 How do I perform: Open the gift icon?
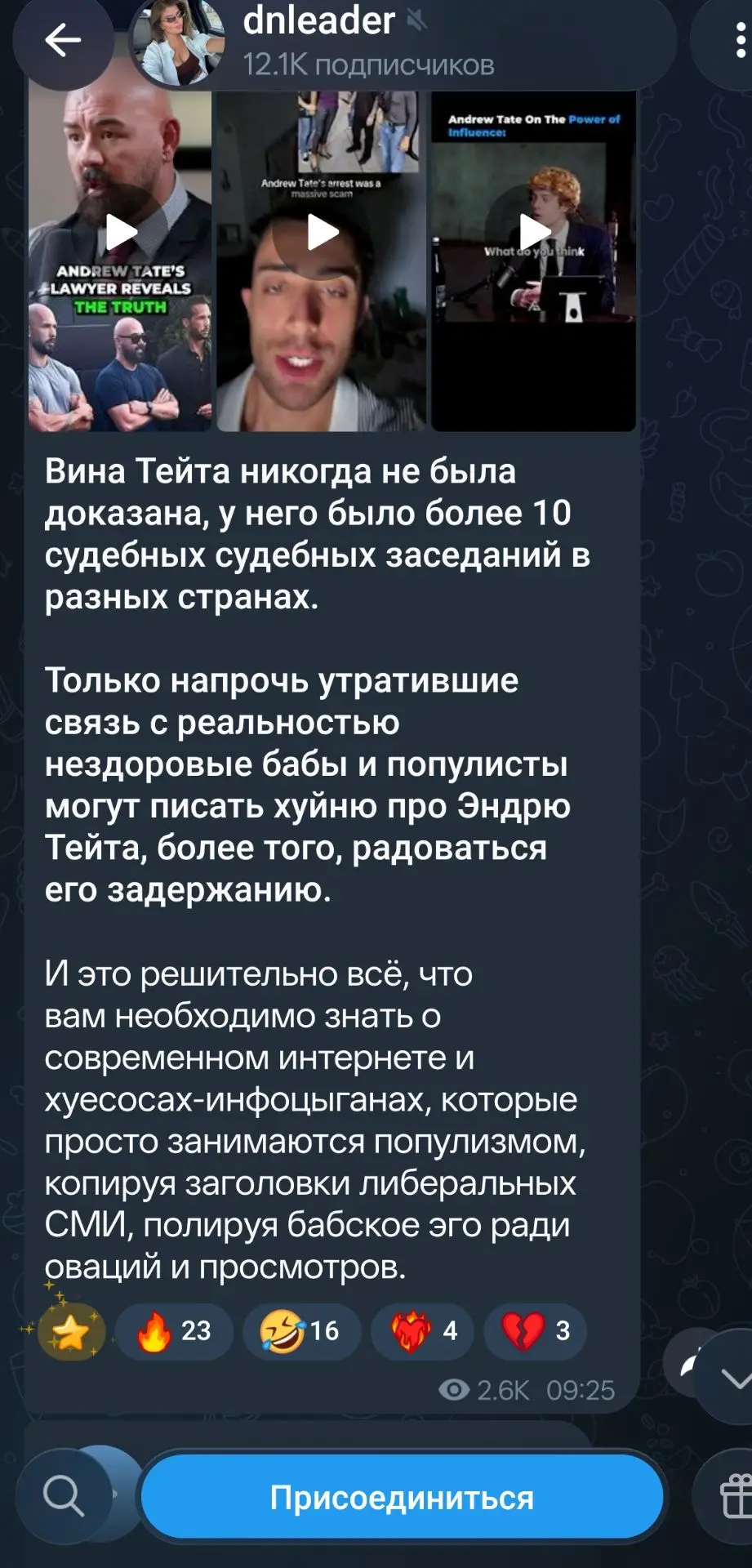pos(733,1496)
